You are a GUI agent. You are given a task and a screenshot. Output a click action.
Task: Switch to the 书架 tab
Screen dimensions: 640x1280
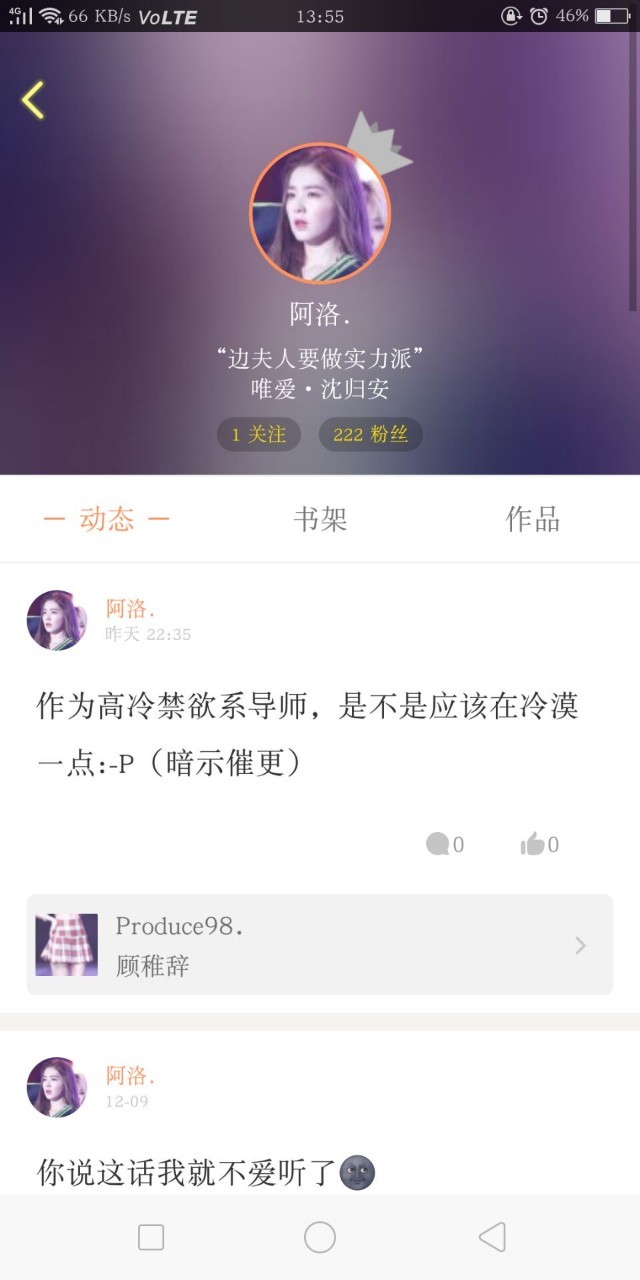[320, 519]
